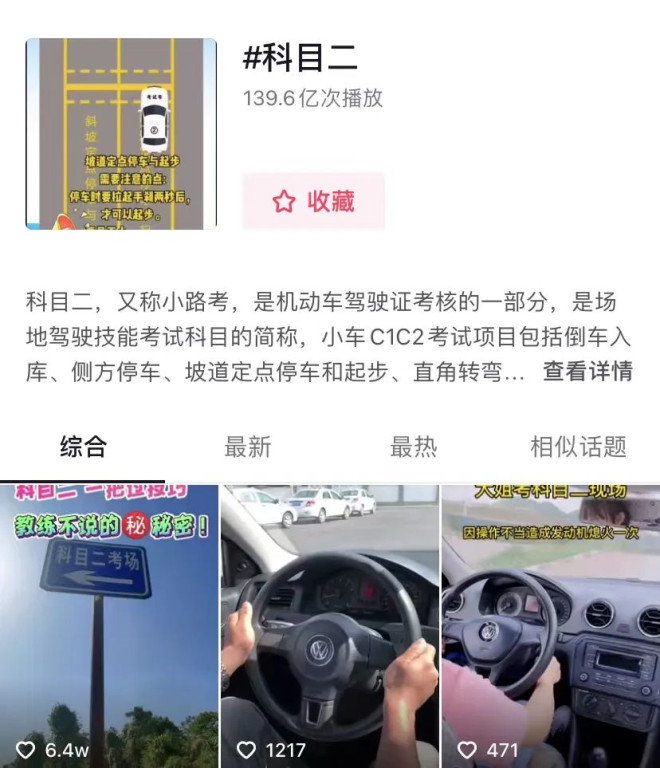Switch to the 最热 tab
Image resolution: width=660 pixels, height=768 pixels.
pos(413,447)
